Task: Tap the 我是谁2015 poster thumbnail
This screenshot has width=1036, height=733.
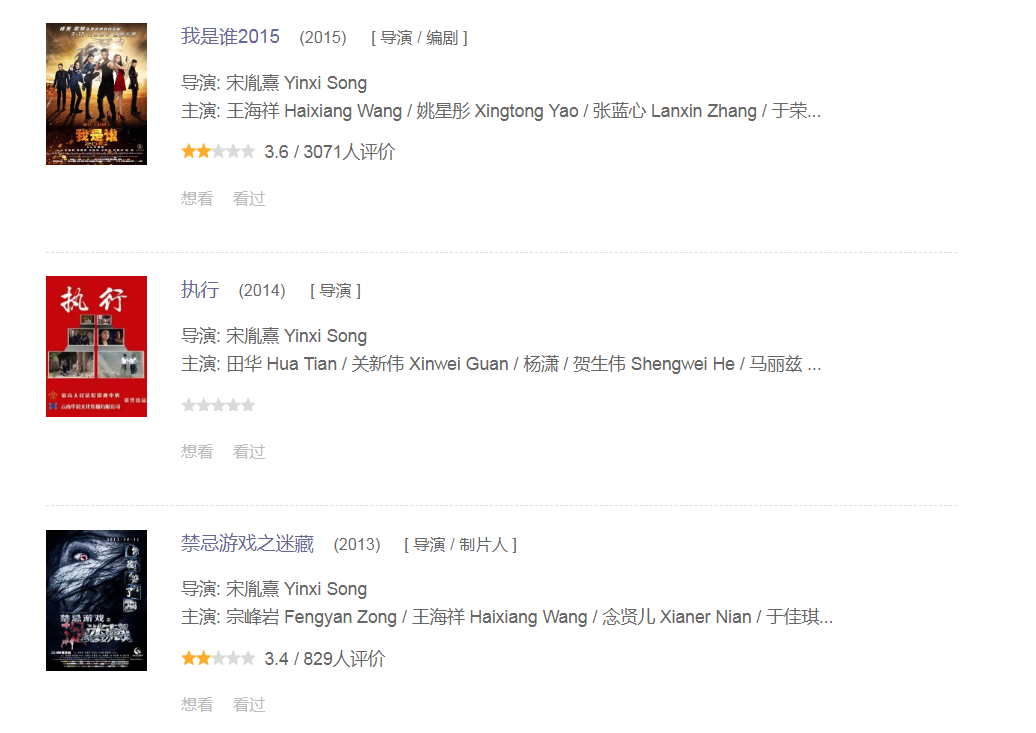Action: click(96, 94)
